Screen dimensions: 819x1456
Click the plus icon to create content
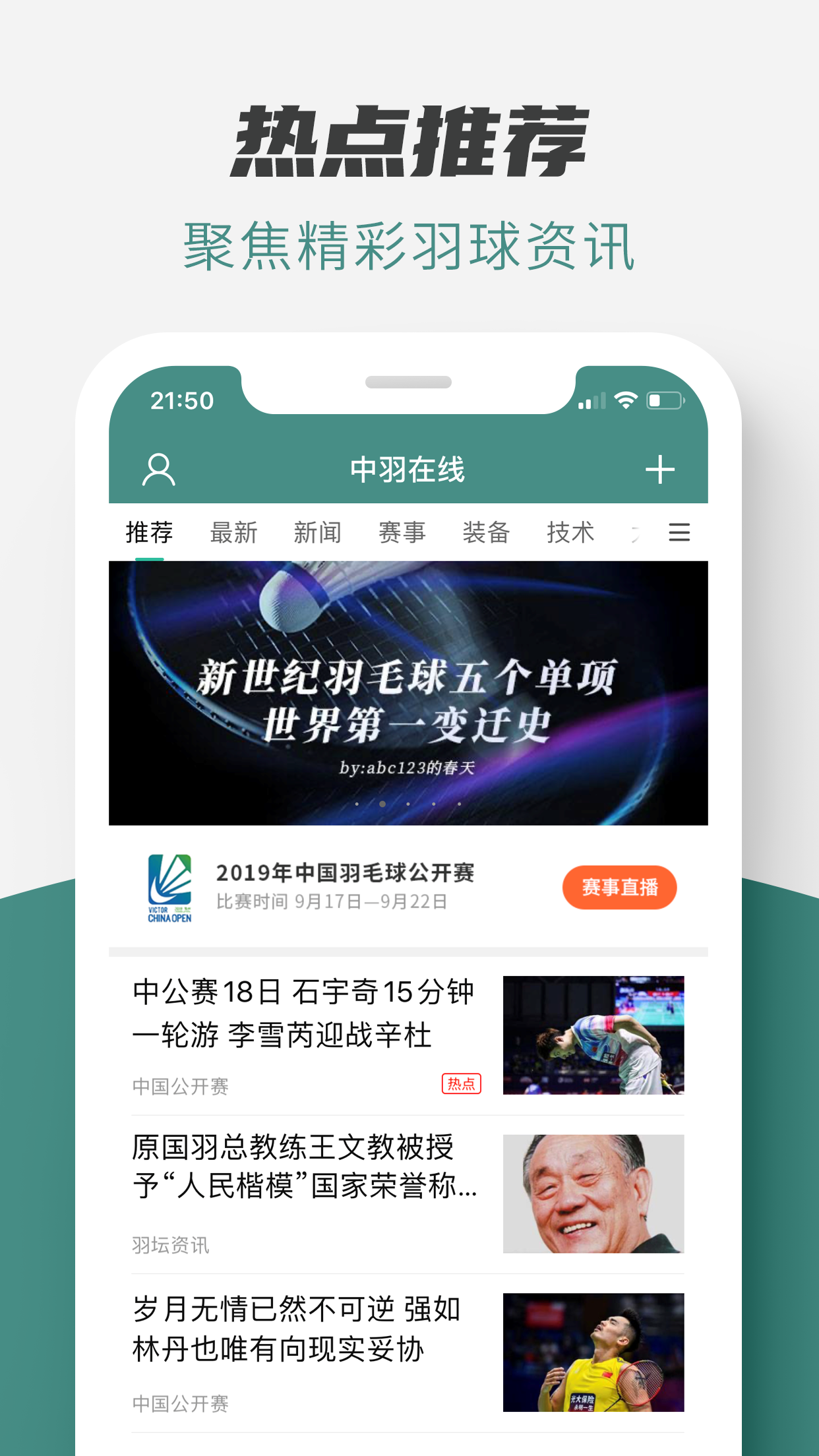[661, 468]
